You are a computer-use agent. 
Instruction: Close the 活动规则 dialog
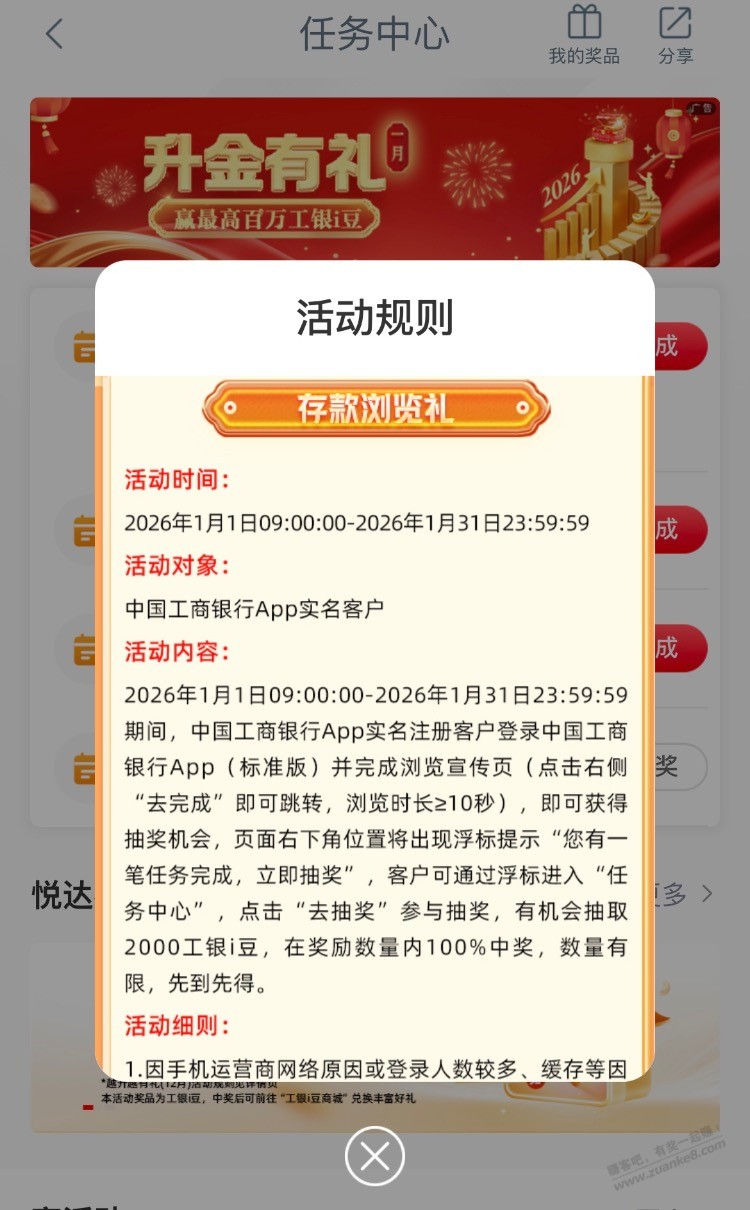pyautogui.click(x=375, y=1156)
